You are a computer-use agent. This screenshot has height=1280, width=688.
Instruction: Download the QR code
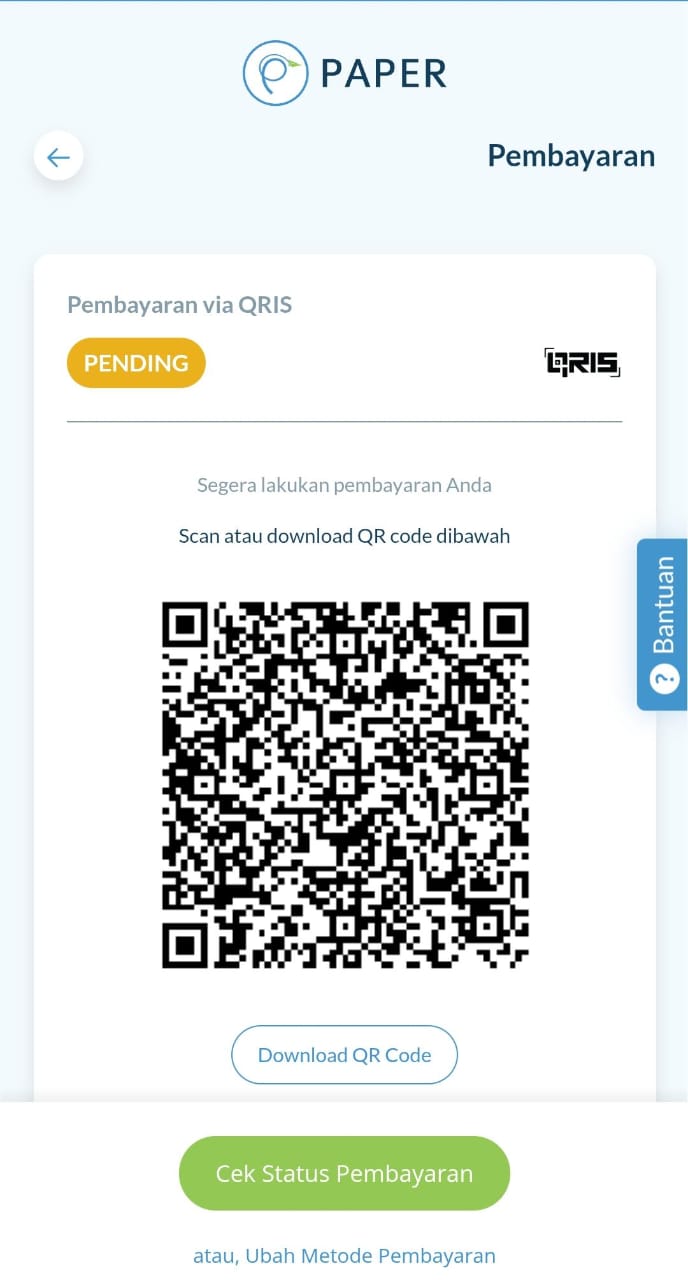(x=344, y=1055)
